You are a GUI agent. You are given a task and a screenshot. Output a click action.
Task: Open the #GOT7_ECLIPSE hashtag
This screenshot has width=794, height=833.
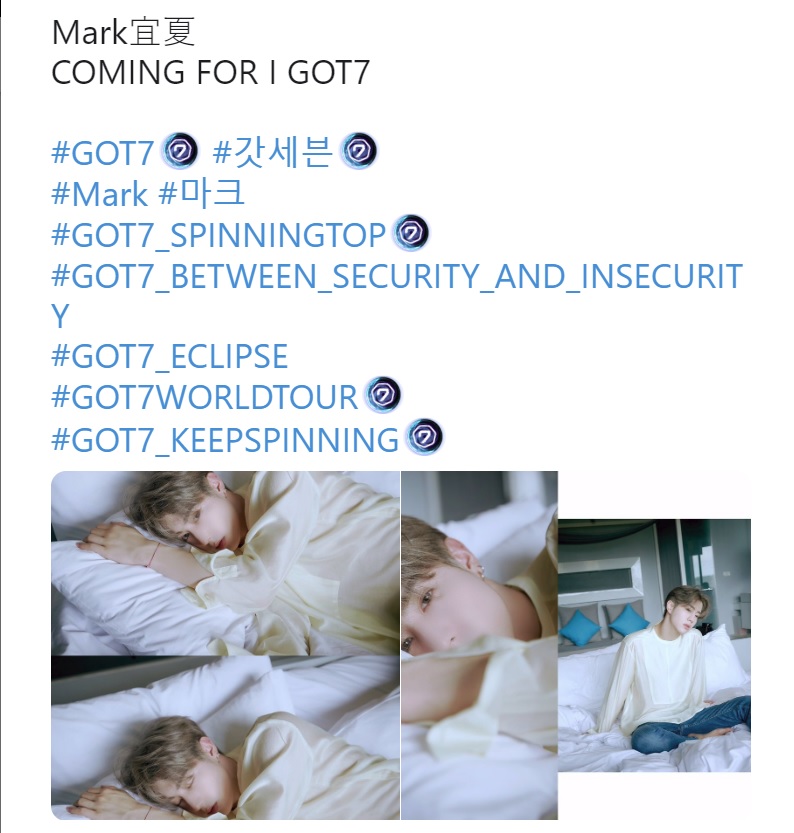[x=169, y=357]
